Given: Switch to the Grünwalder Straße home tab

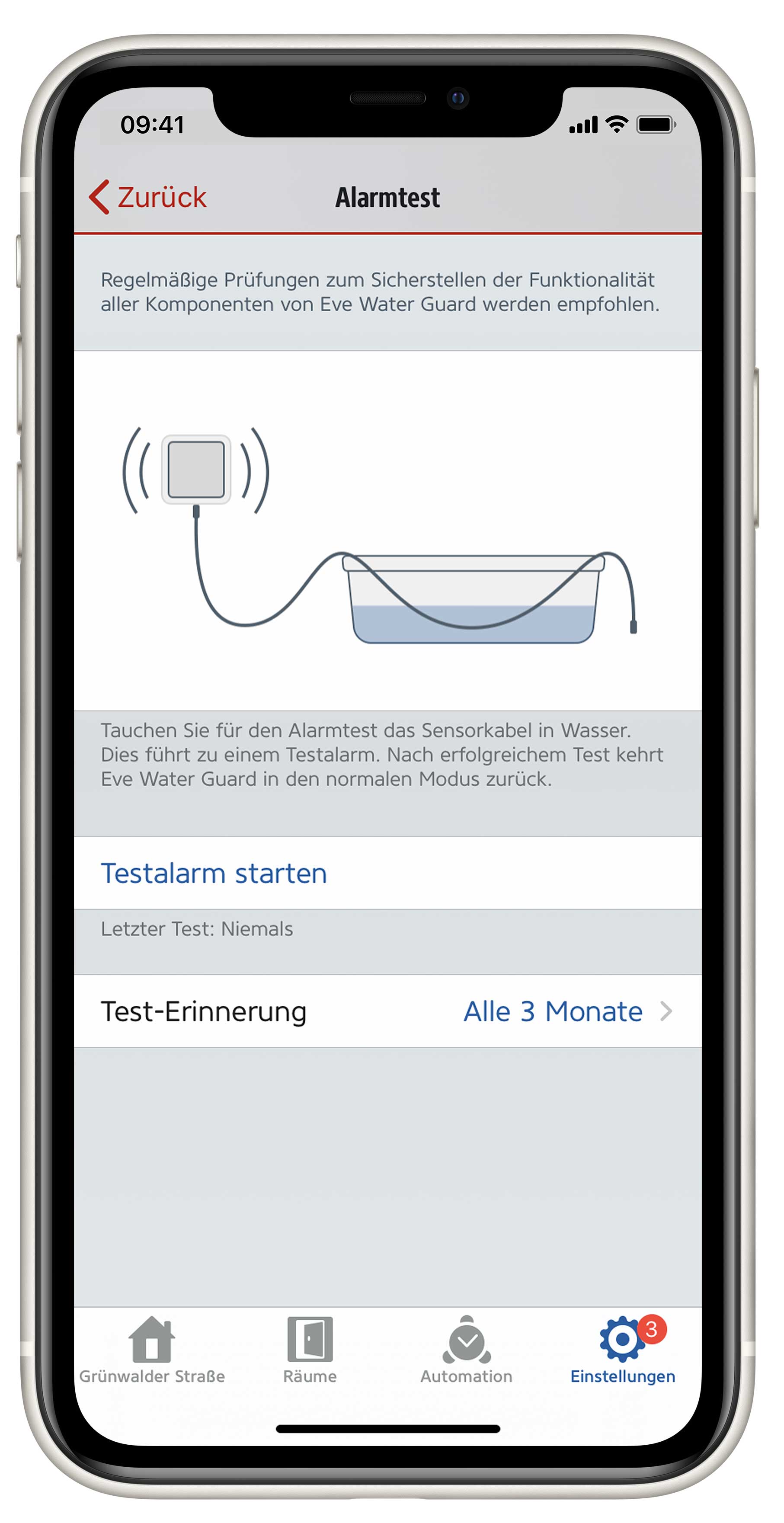Looking at the screenshot, I should [152, 1350].
